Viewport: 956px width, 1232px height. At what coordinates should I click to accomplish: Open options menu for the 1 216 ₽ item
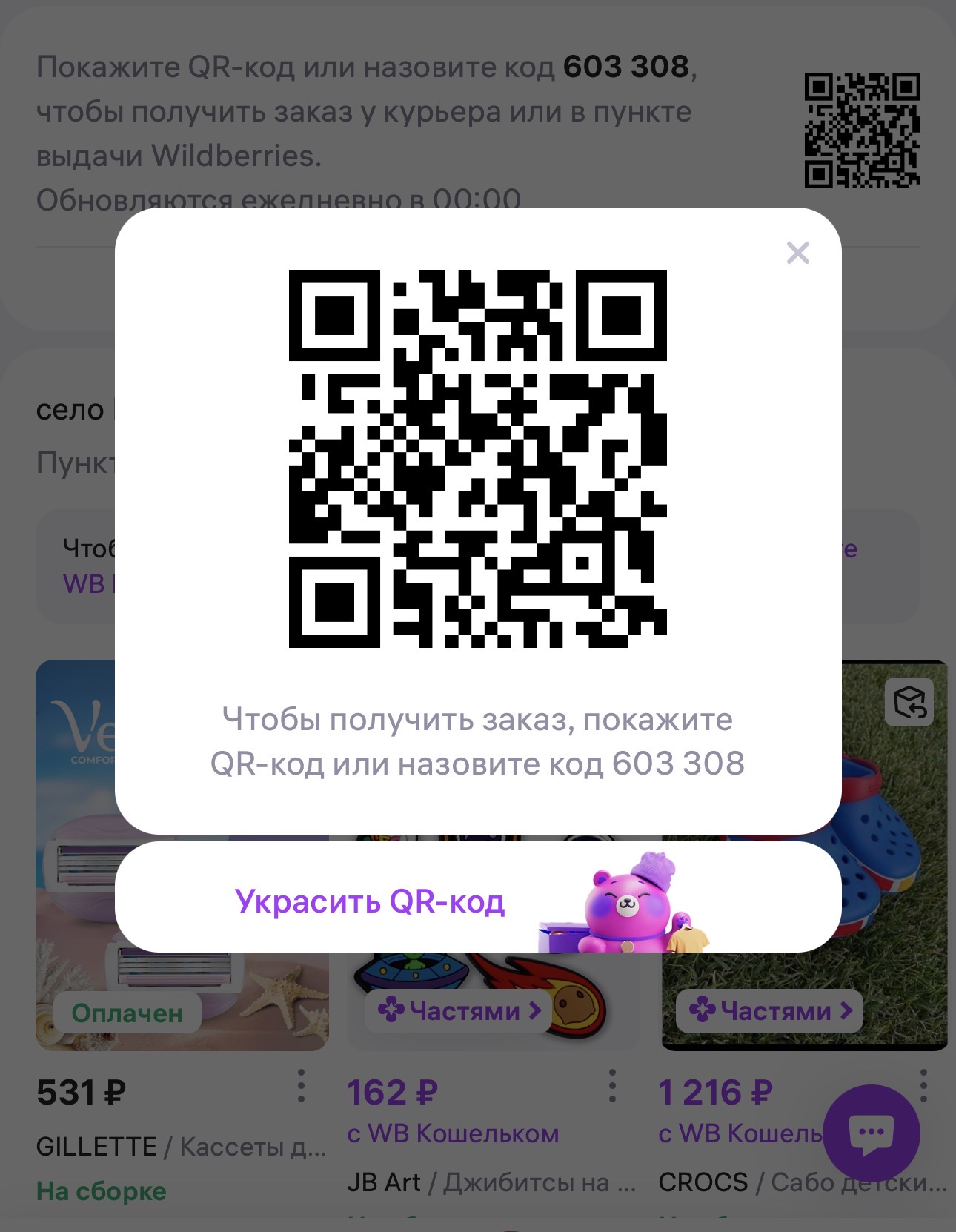click(x=923, y=1086)
